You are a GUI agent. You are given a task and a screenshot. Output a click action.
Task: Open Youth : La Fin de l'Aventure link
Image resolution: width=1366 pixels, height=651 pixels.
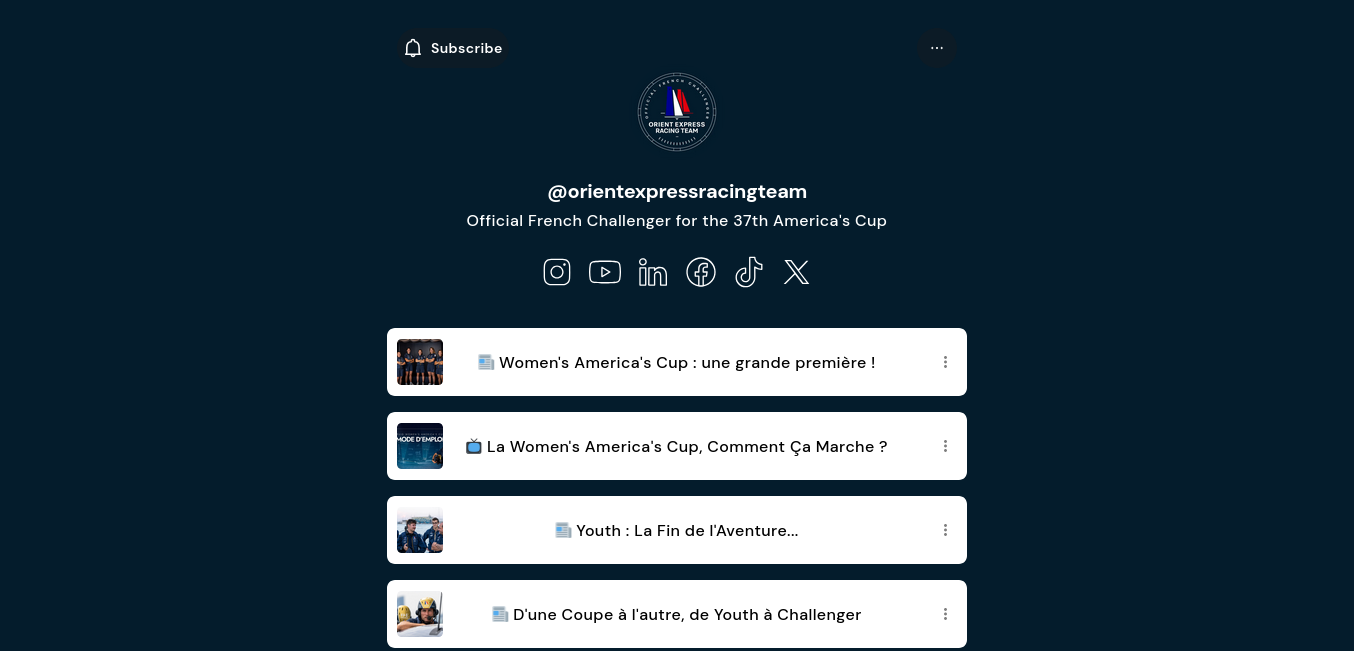[676, 530]
